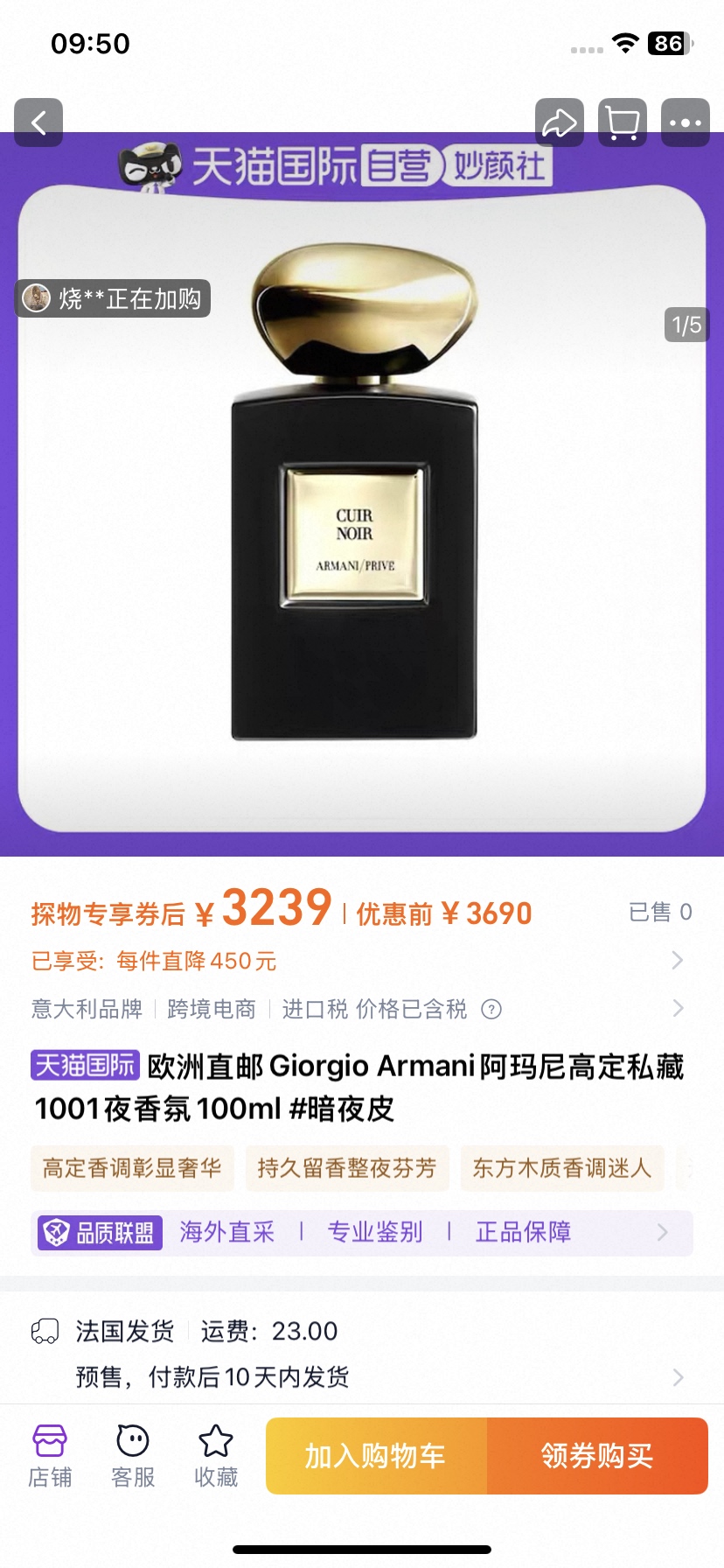Open the shopping cart
Image resolution: width=724 pixels, height=1568 pixels.
point(622,122)
